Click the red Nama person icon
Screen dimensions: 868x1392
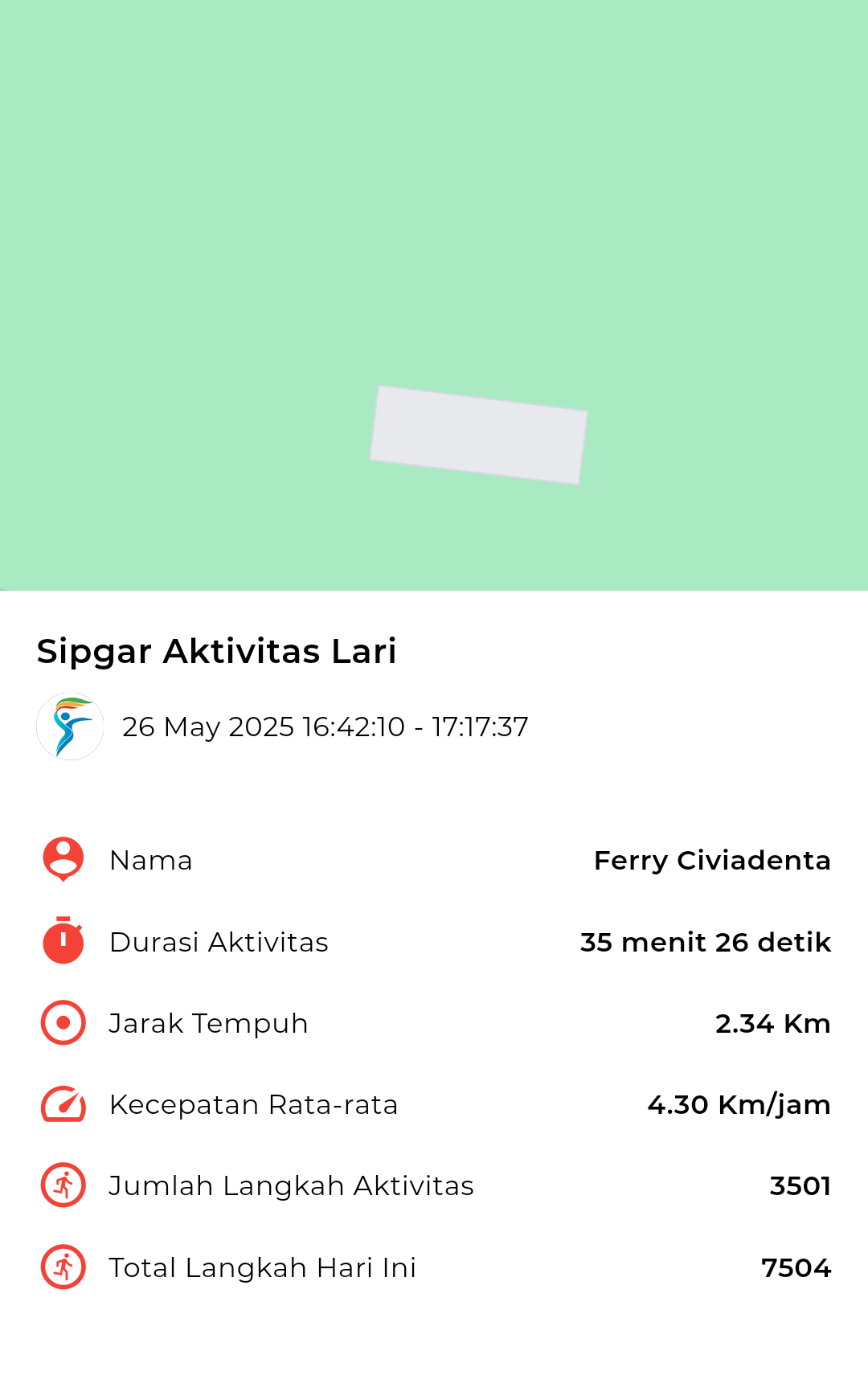[62, 859]
